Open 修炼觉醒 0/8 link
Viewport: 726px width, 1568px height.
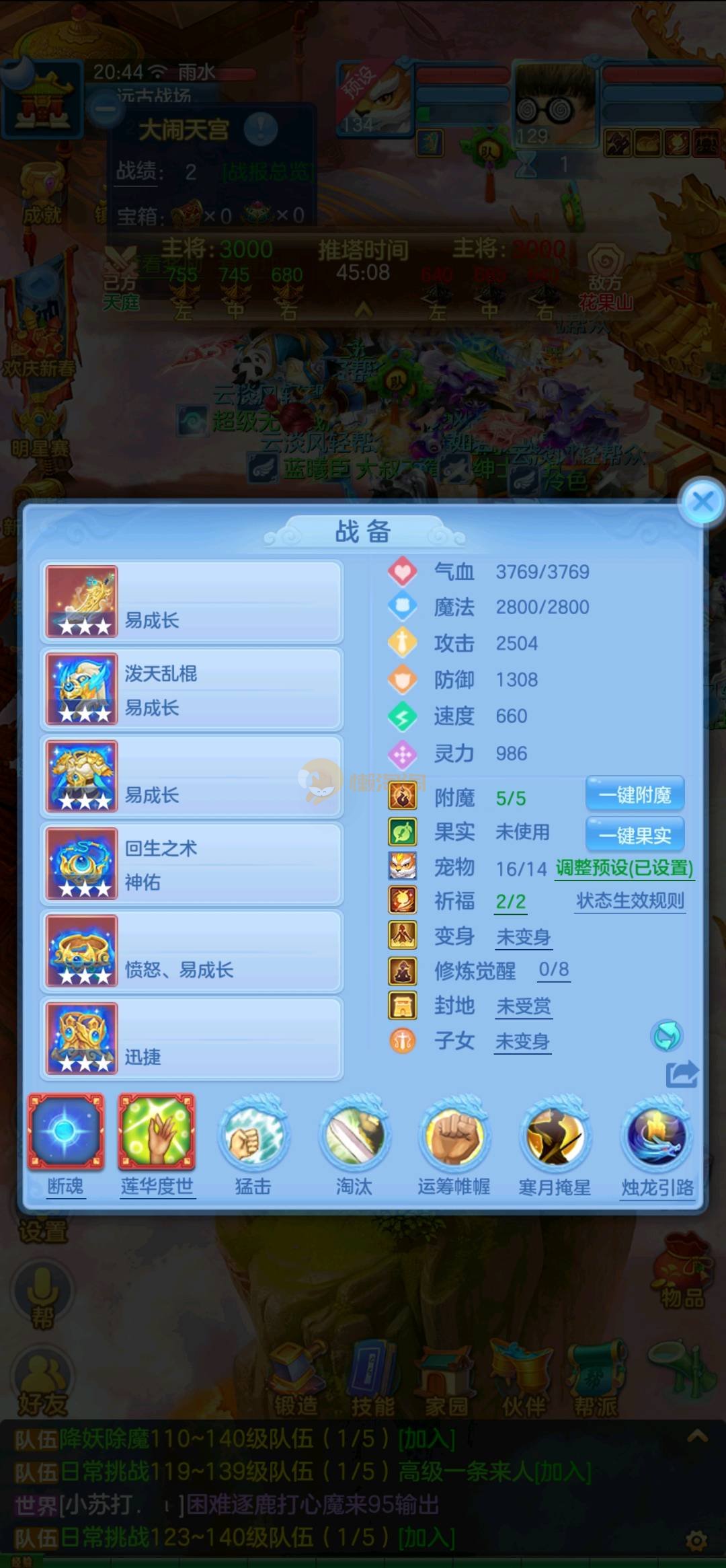pyautogui.click(x=554, y=969)
